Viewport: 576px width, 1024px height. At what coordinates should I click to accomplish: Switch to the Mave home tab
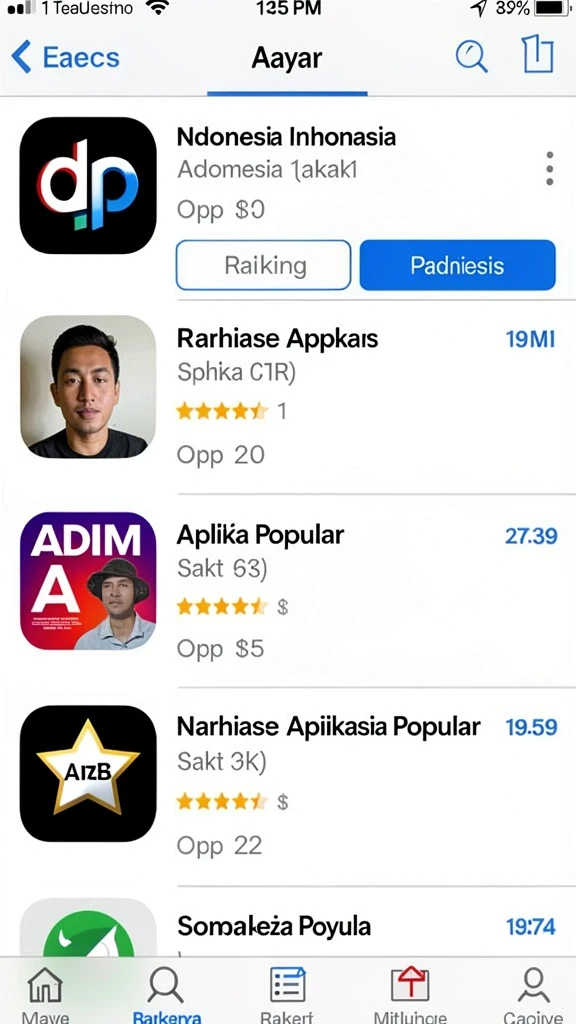click(45, 994)
